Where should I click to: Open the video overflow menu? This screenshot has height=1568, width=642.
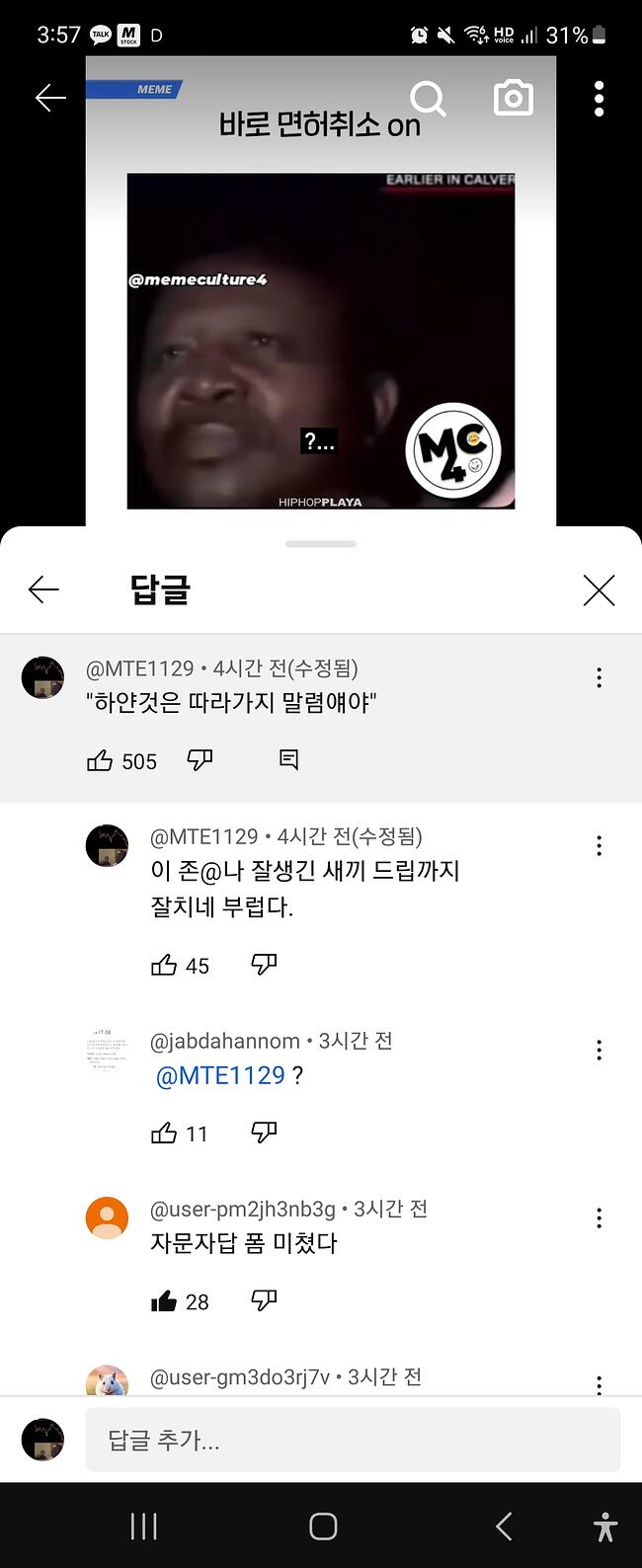coord(599,98)
